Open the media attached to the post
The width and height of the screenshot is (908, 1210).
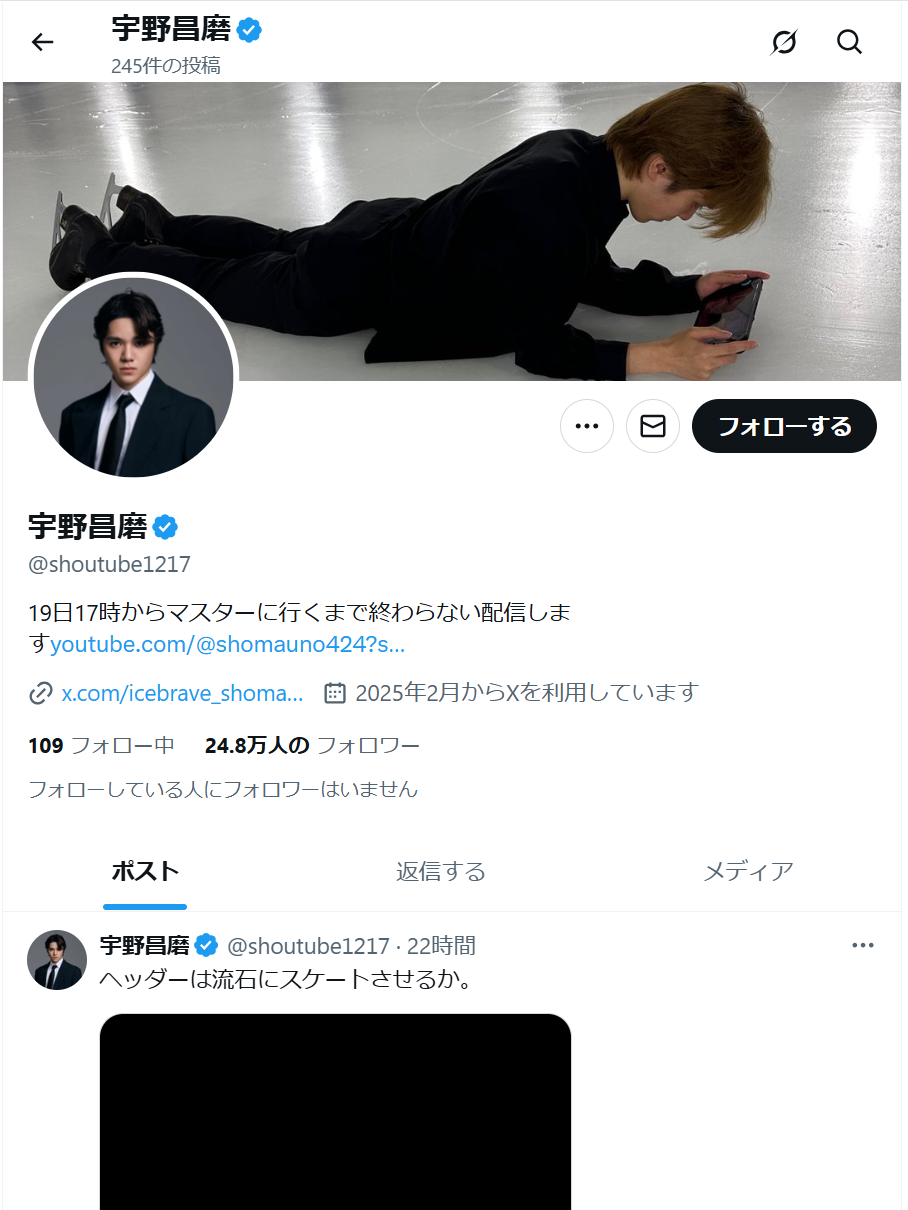[x=335, y=1110]
